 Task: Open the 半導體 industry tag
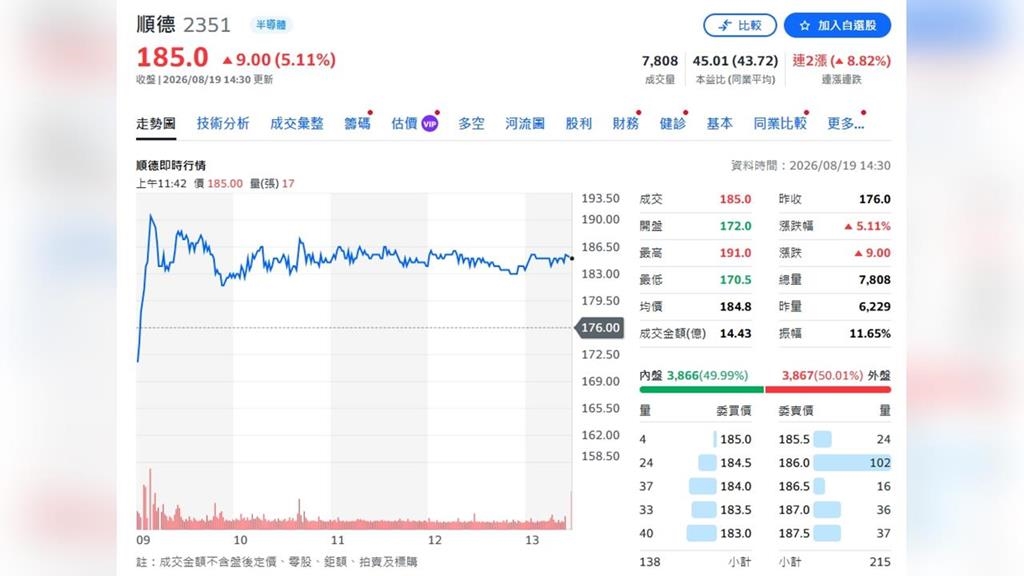[270, 25]
